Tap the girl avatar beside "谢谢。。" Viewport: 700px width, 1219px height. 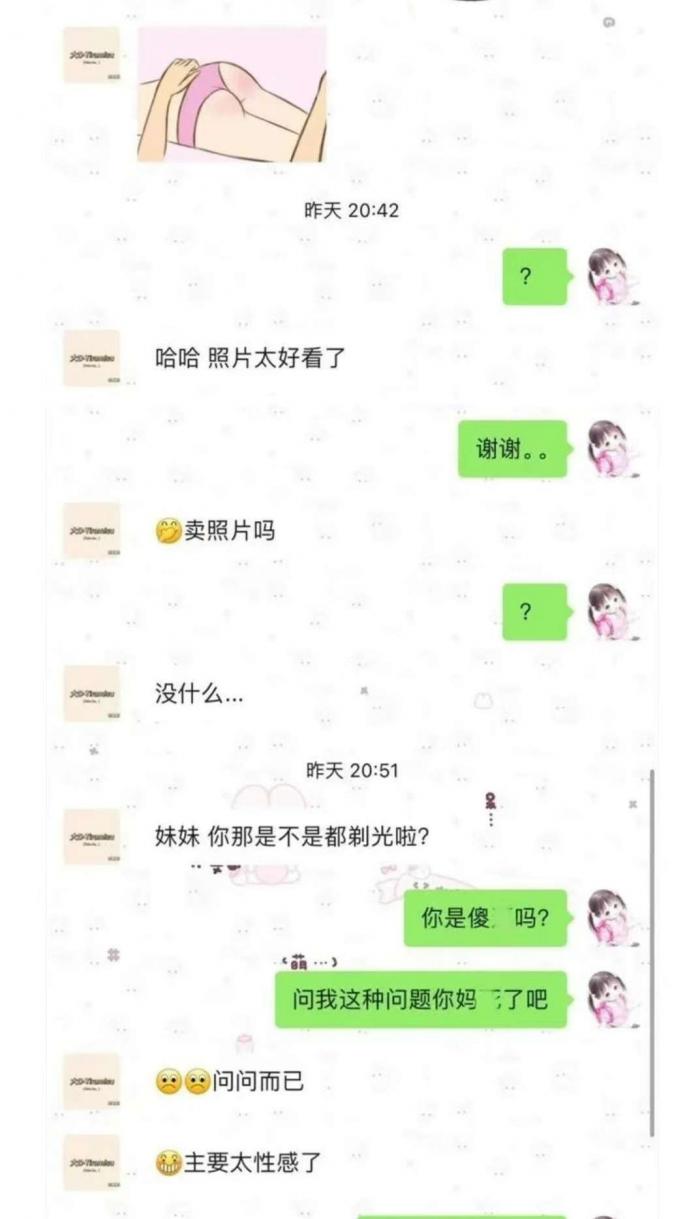(x=612, y=447)
